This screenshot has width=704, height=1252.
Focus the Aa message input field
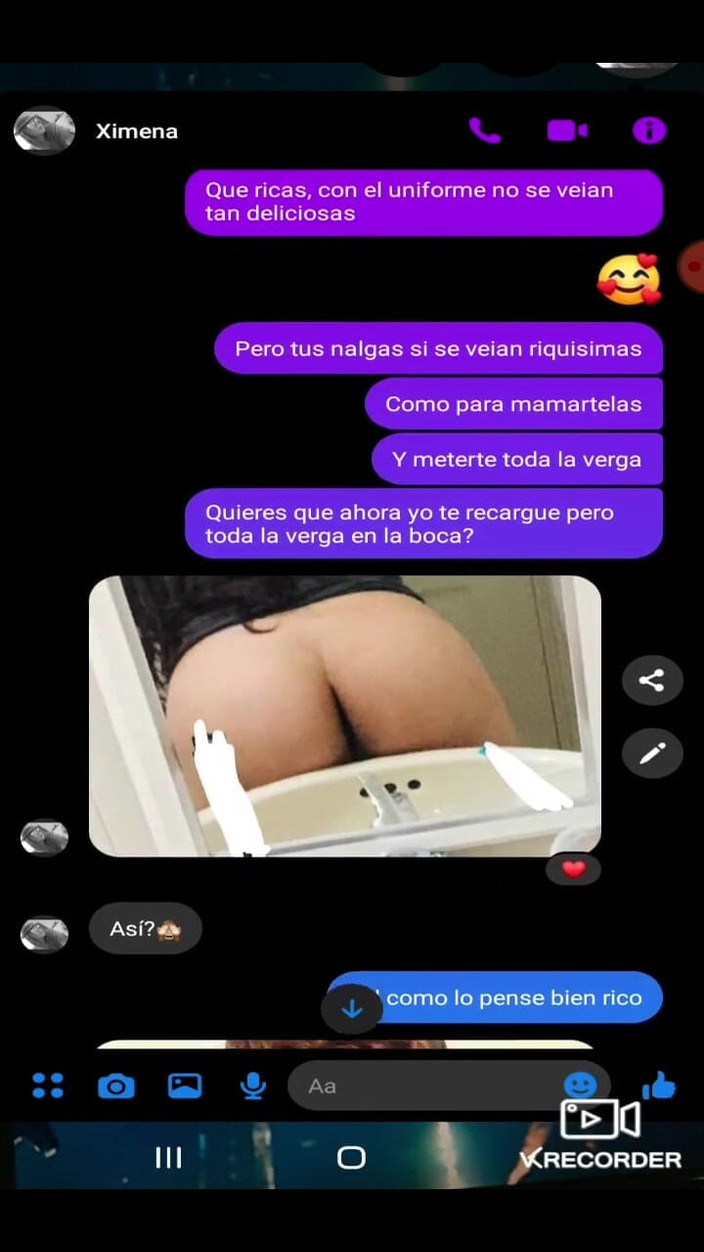click(x=420, y=1085)
